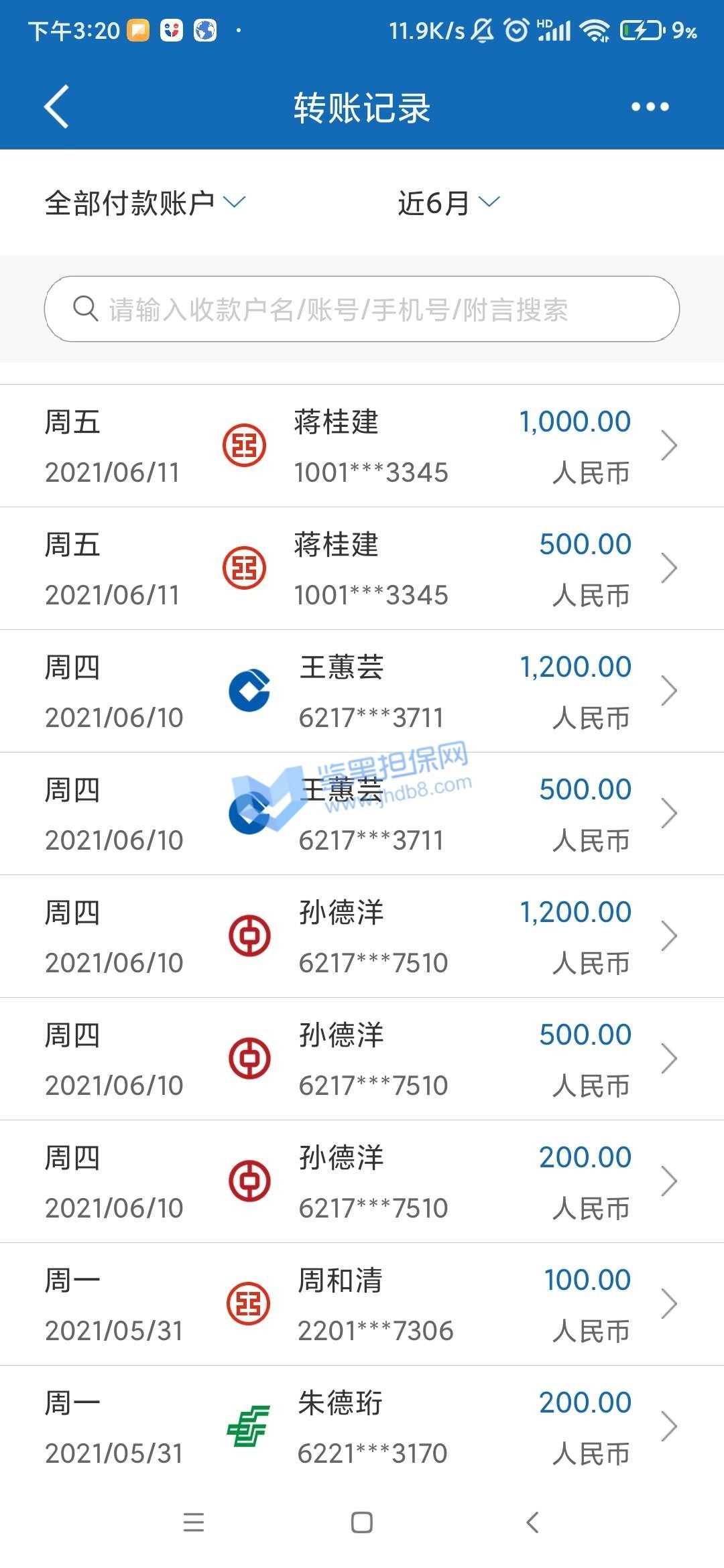Open the 200.00 transfer to 孙德洋
Viewport: 724px width, 1568px height.
[x=362, y=1182]
